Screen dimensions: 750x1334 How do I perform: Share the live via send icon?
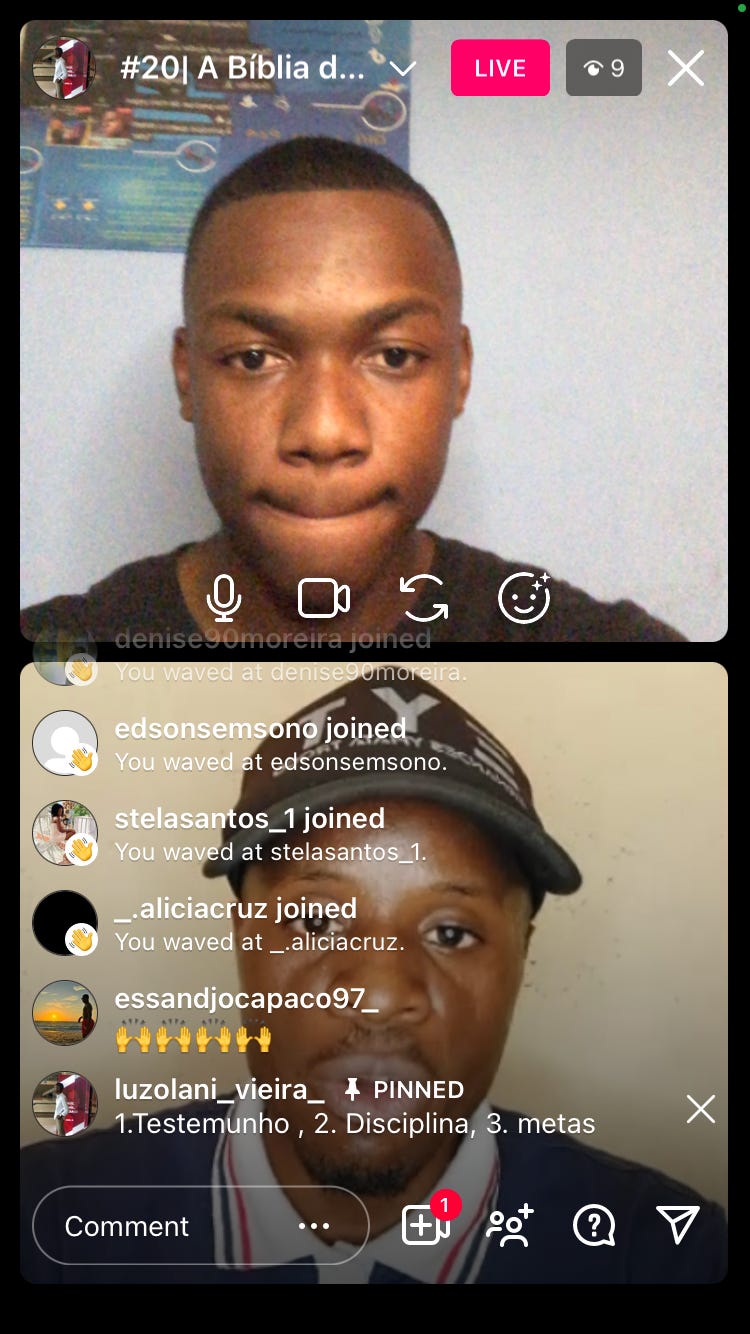pyautogui.click(x=677, y=1224)
